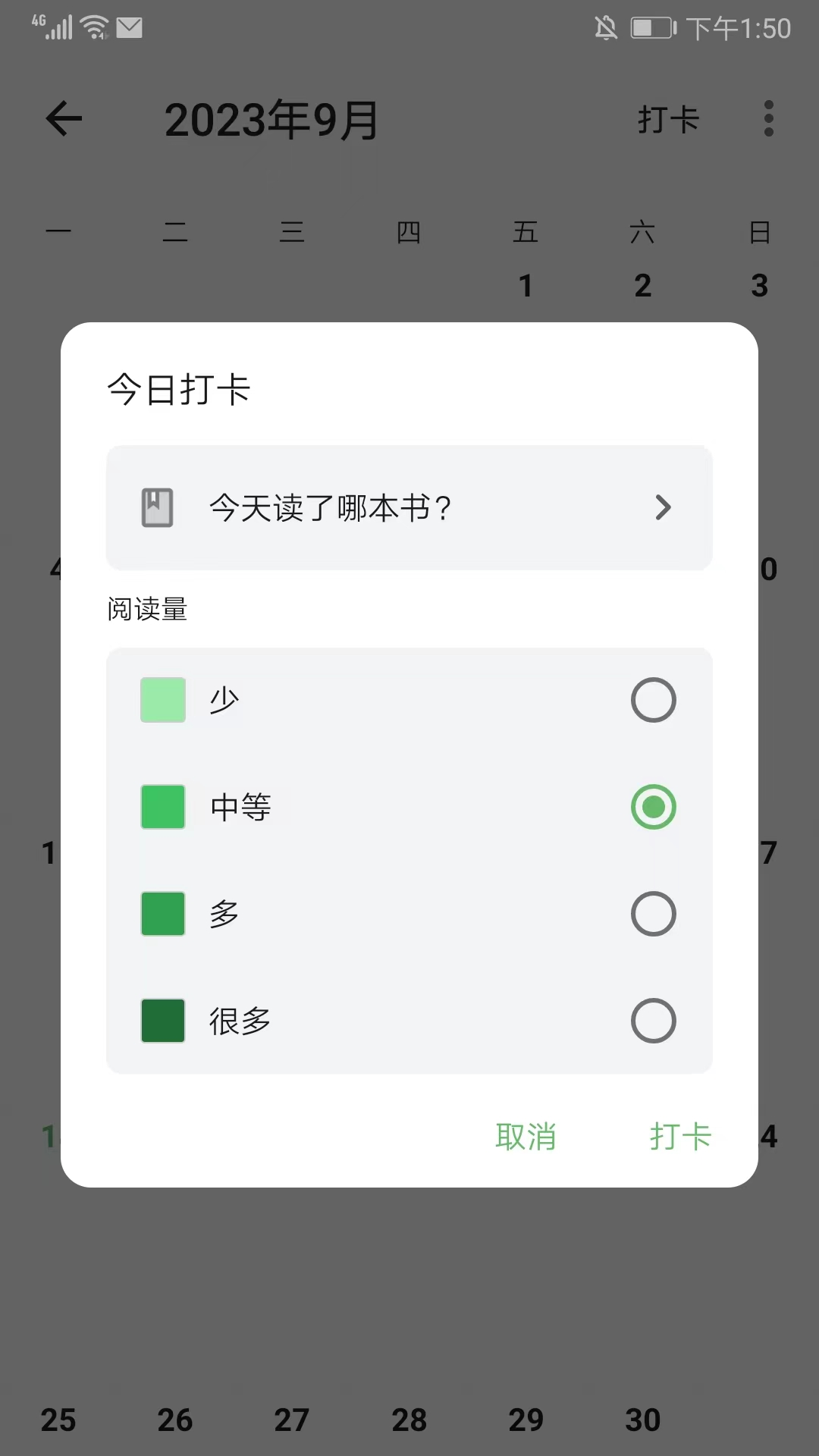Open the book picker via the chevron arrow

[x=663, y=507]
